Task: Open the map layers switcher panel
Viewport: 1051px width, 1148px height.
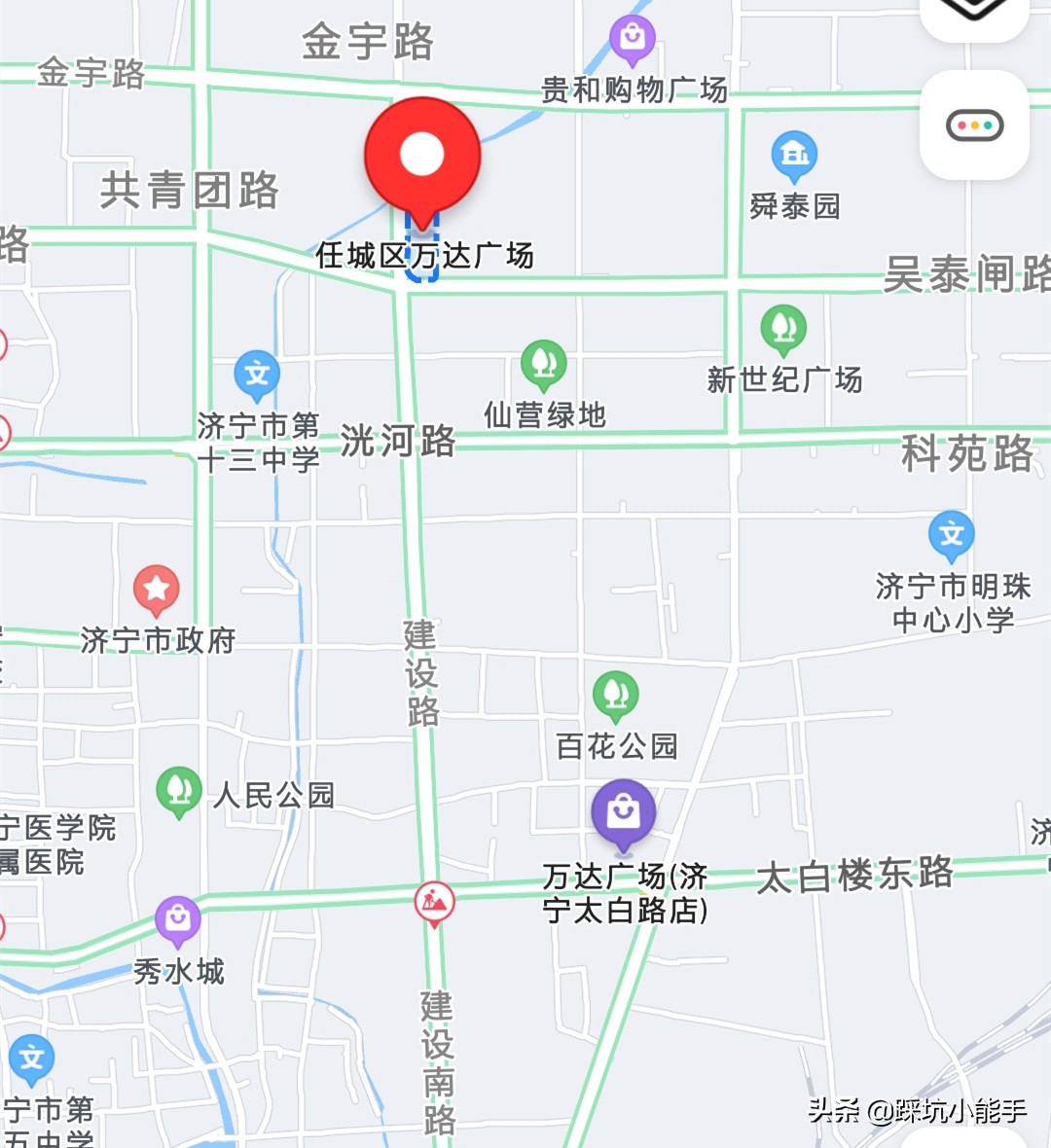Action: tap(973, 15)
